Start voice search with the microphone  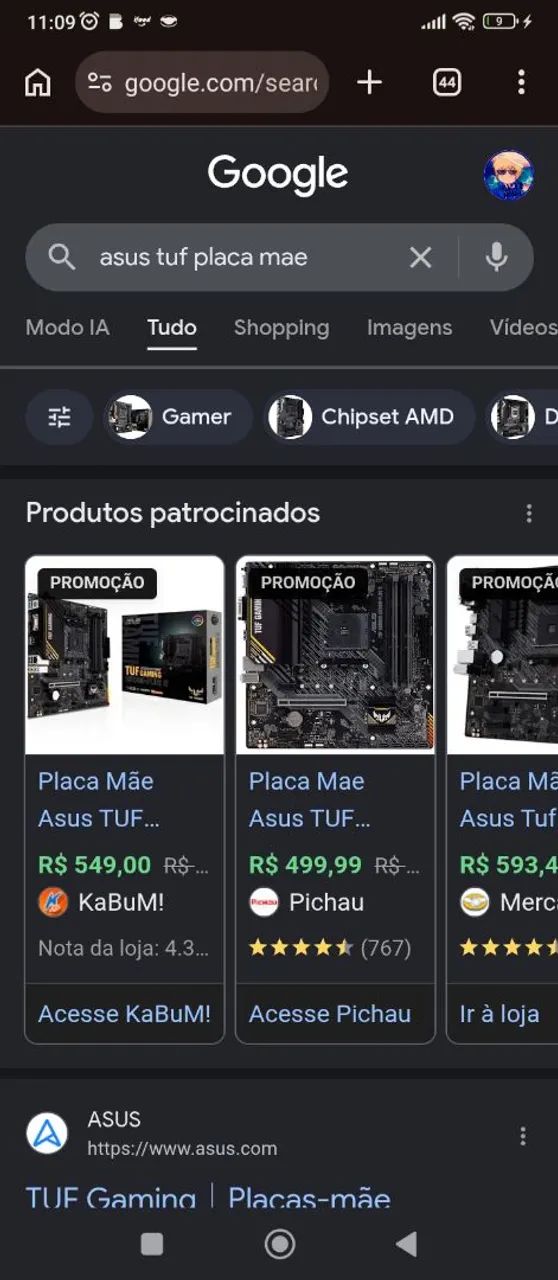pyautogui.click(x=496, y=258)
